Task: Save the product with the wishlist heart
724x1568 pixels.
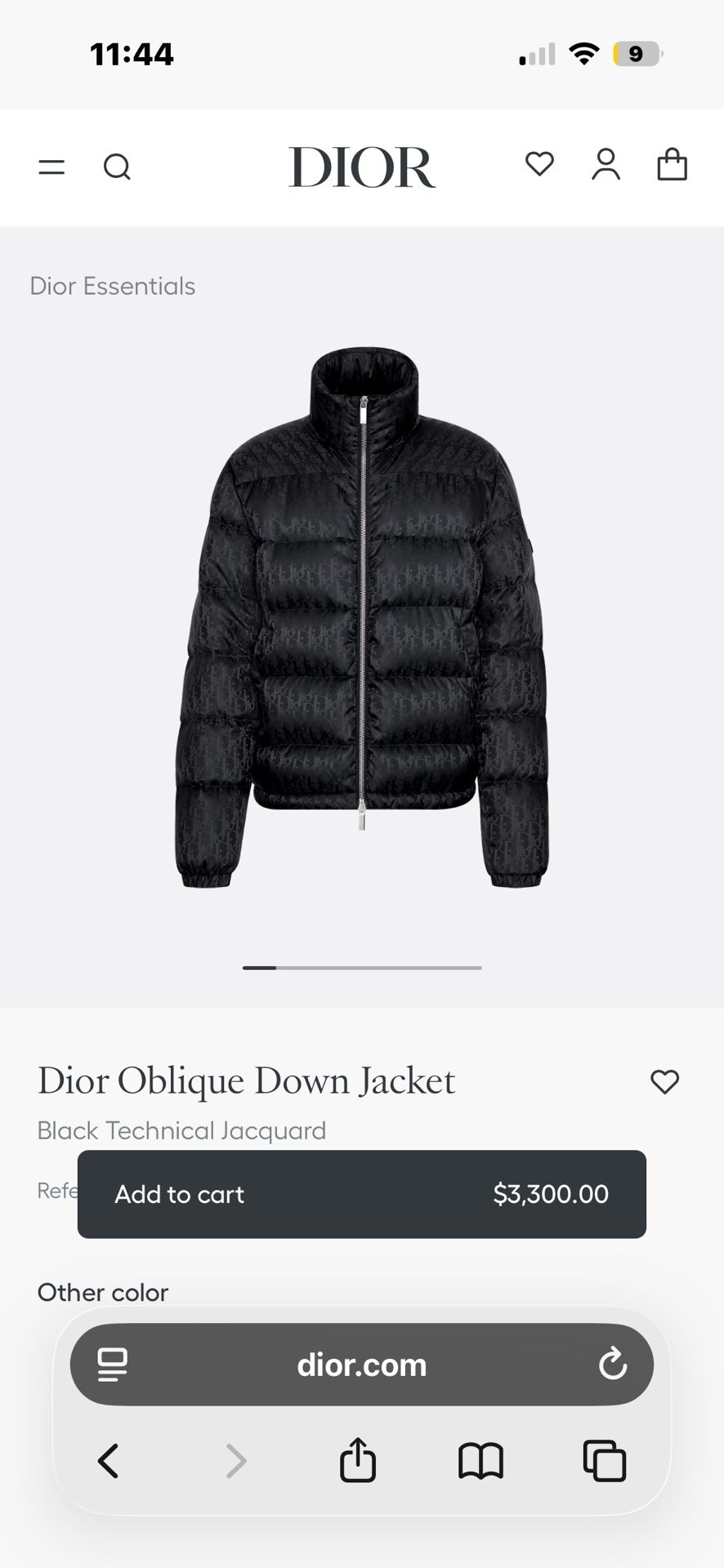Action: (x=665, y=1081)
